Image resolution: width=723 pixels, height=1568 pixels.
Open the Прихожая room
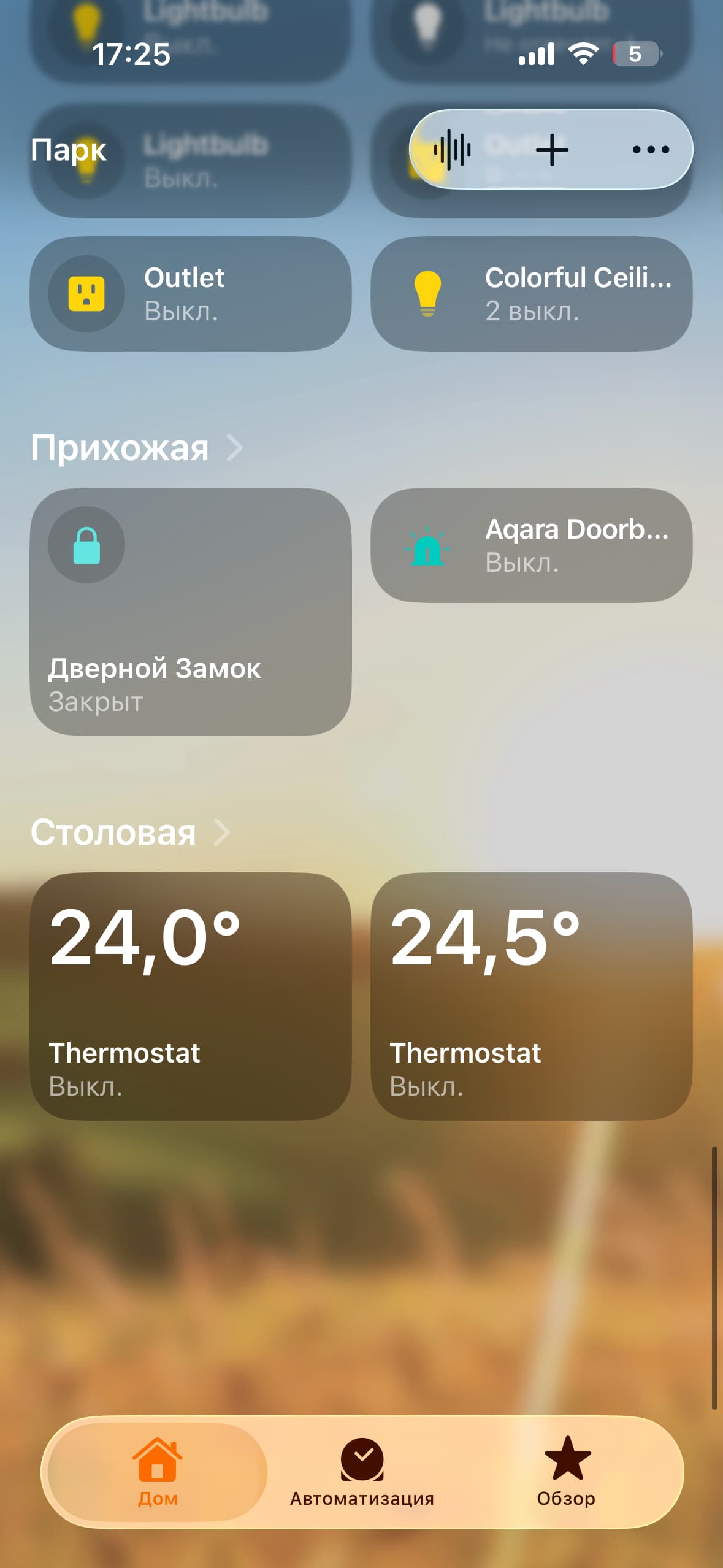tap(136, 448)
